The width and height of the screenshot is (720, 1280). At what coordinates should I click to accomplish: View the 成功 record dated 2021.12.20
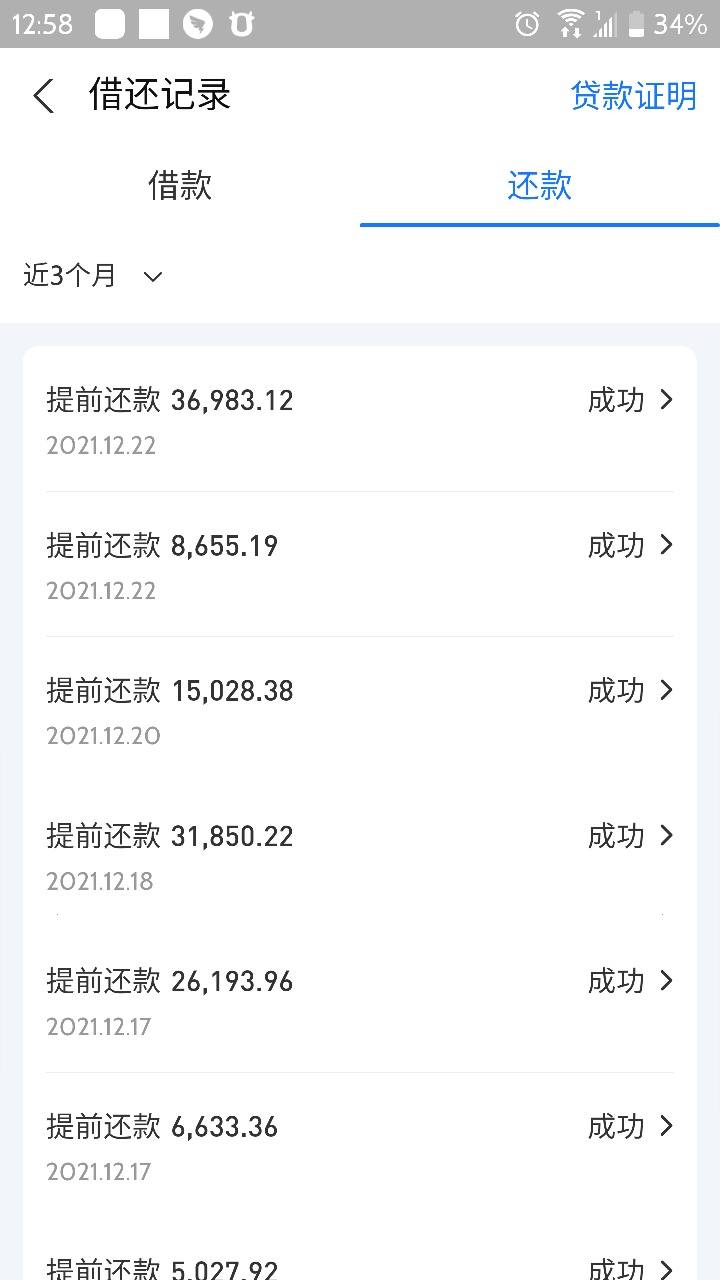[614, 690]
